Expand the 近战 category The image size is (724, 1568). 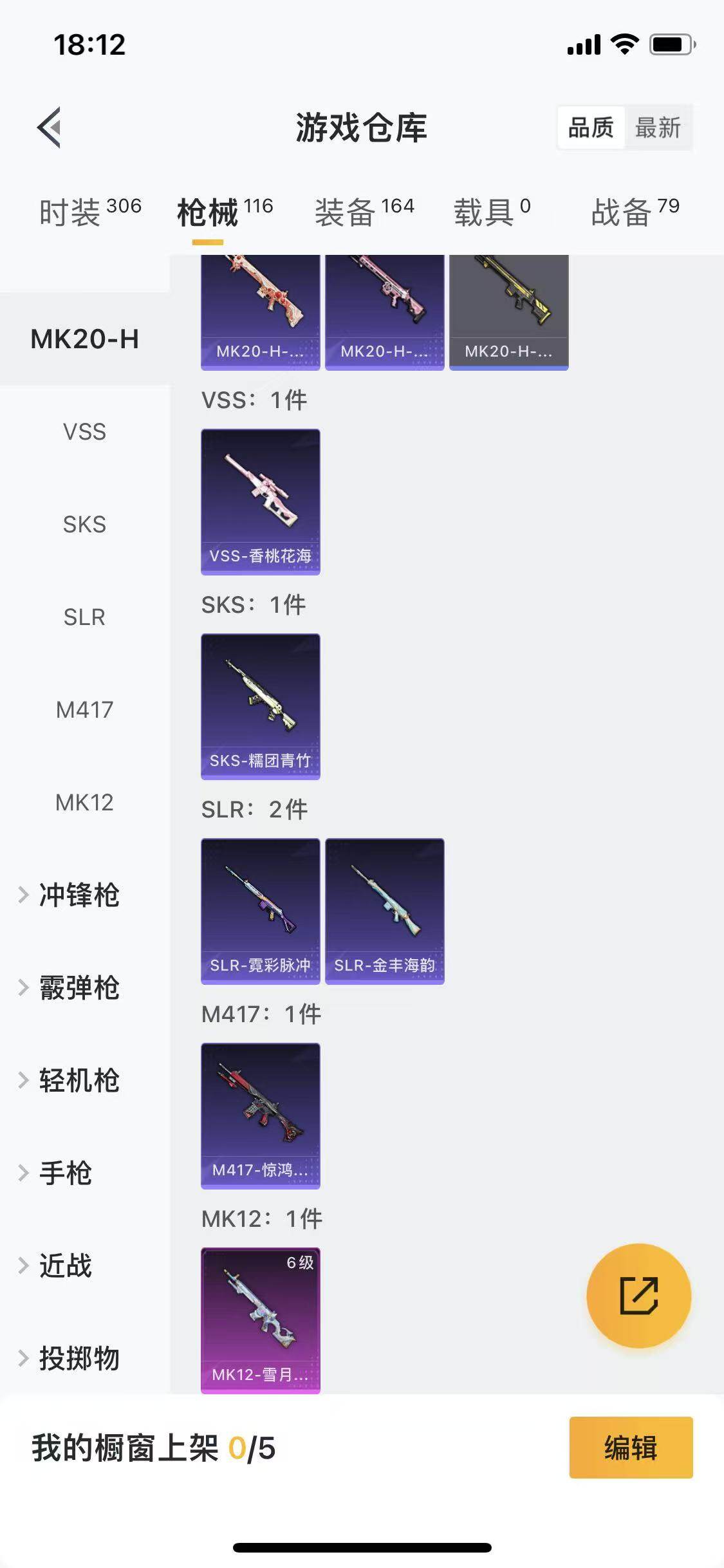[64, 1266]
